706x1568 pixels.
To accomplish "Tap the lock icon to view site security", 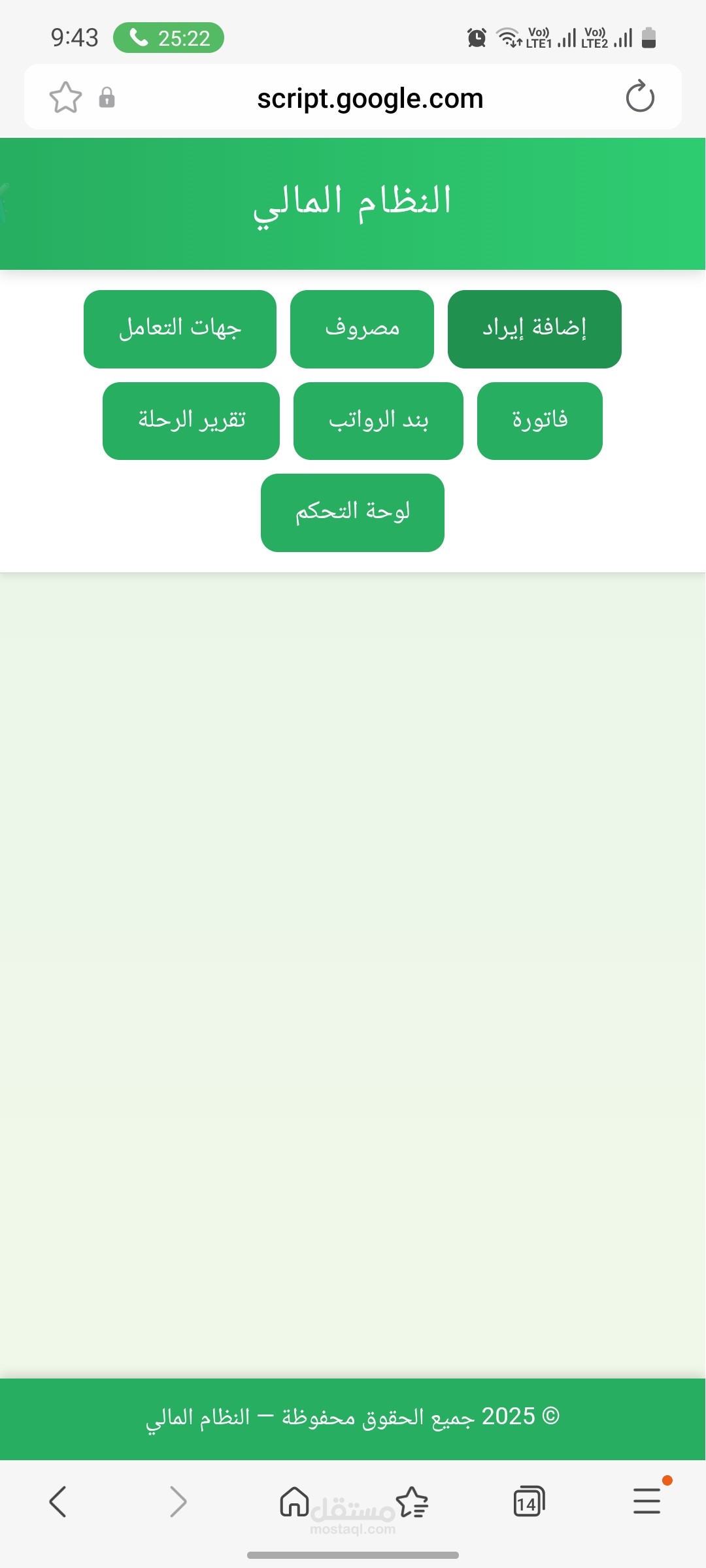I will point(107,98).
